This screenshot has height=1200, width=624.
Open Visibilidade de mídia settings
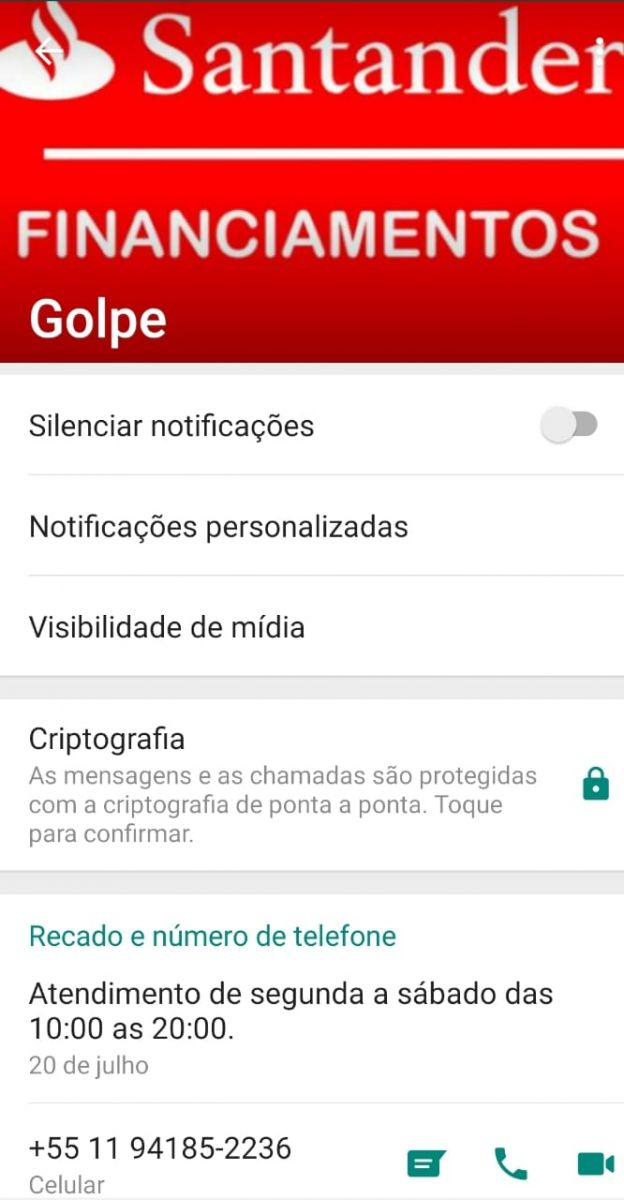(167, 627)
